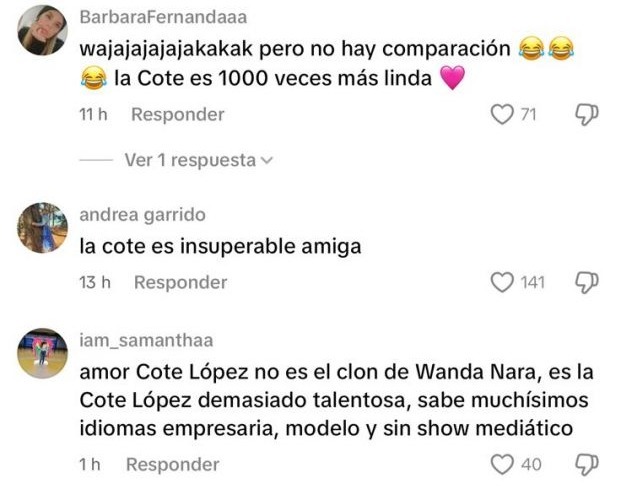Open the BarbaraFernandaaa username link
The image size is (621, 486).
pyautogui.click(x=162, y=18)
